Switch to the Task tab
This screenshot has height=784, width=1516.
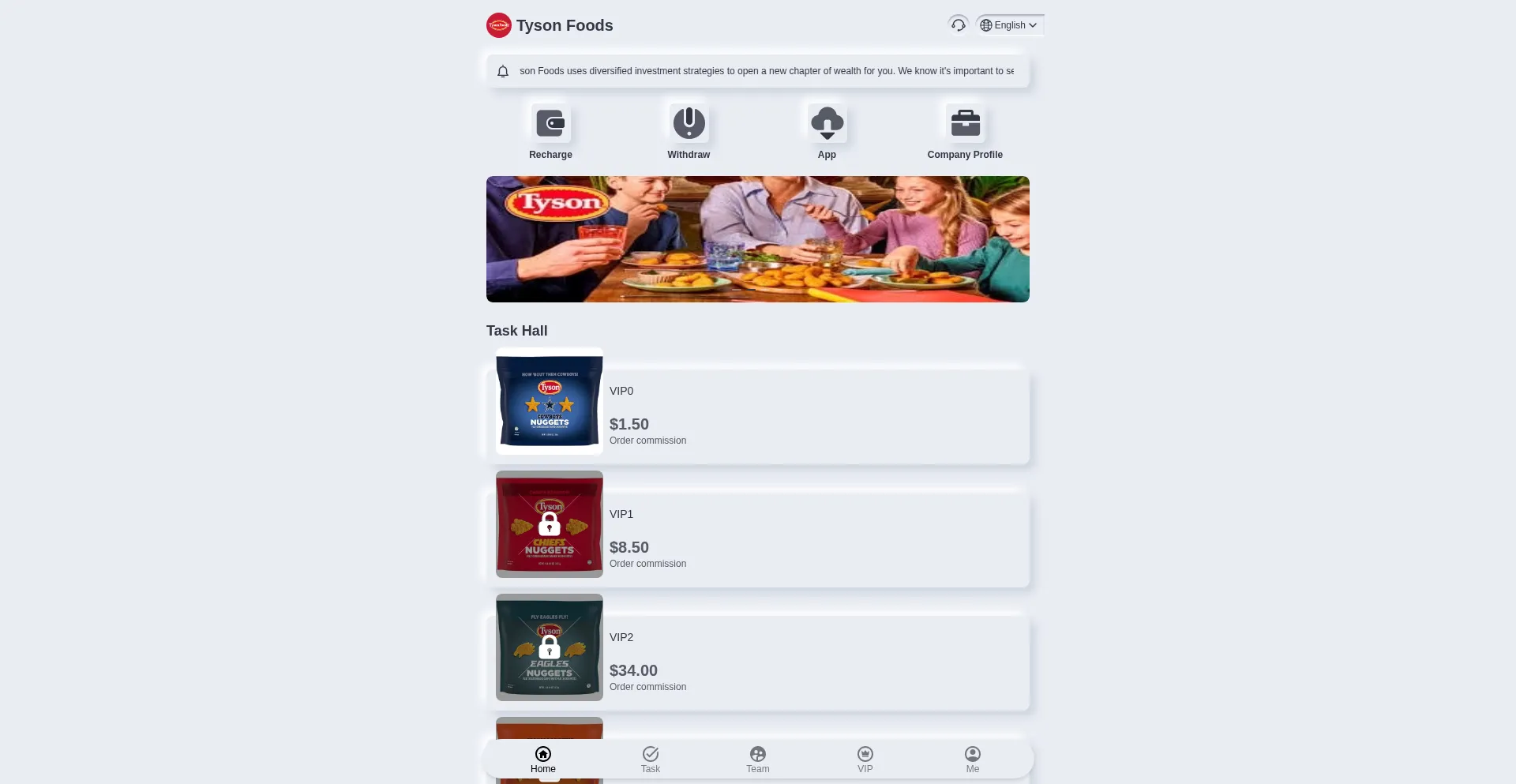(x=651, y=760)
